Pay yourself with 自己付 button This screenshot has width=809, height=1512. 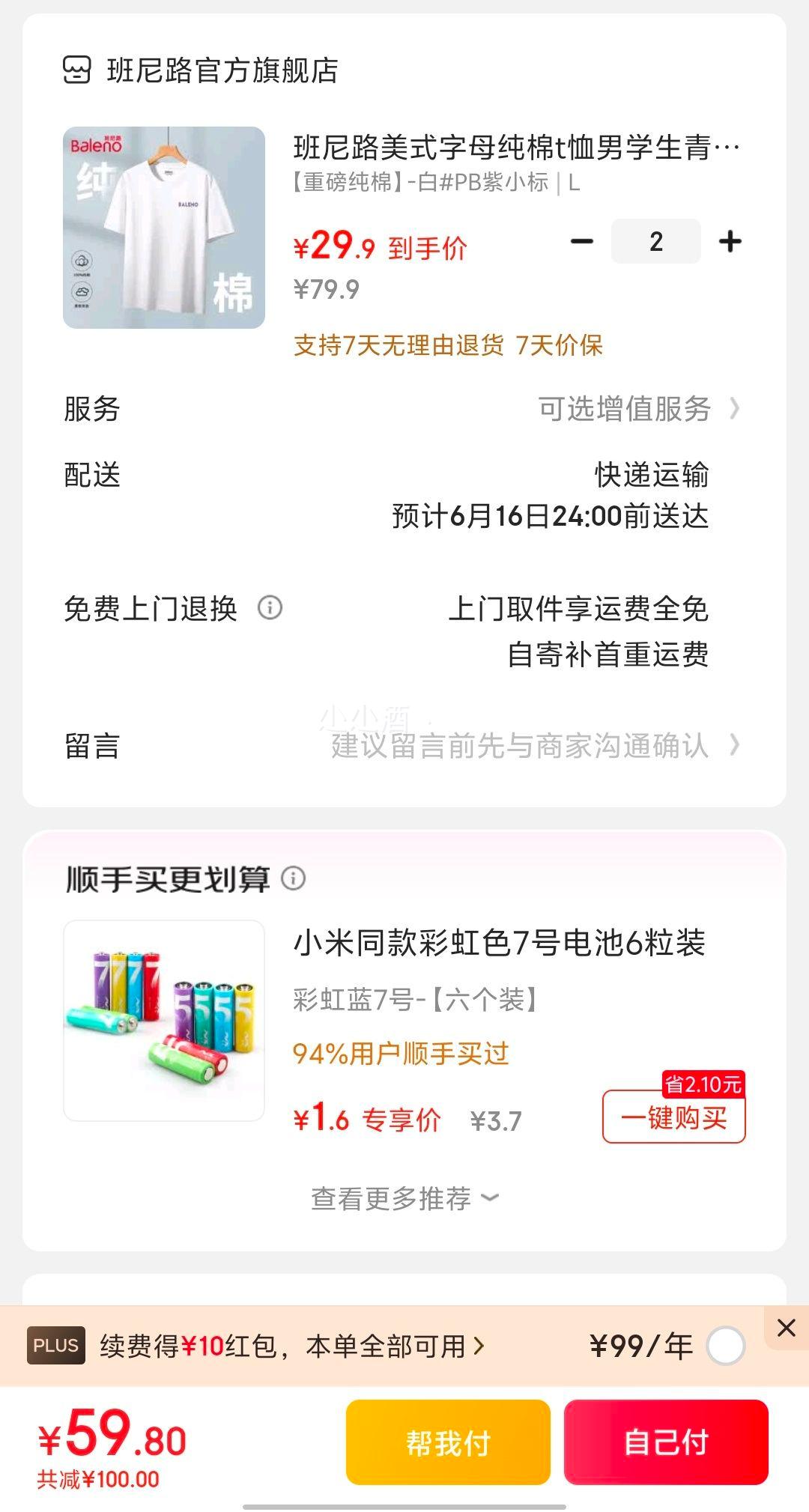click(x=666, y=1442)
